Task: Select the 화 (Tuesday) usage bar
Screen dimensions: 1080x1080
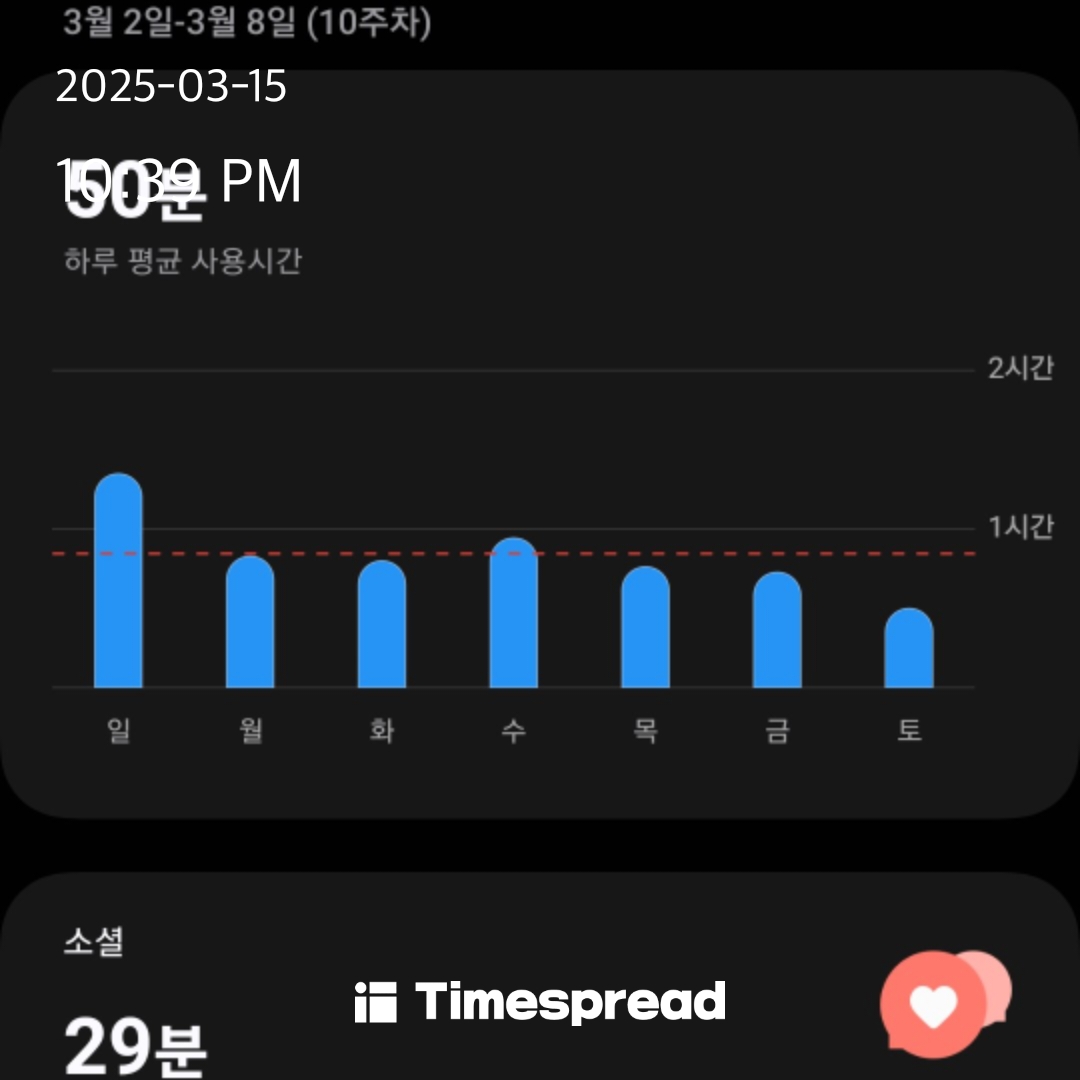Action: point(382,625)
